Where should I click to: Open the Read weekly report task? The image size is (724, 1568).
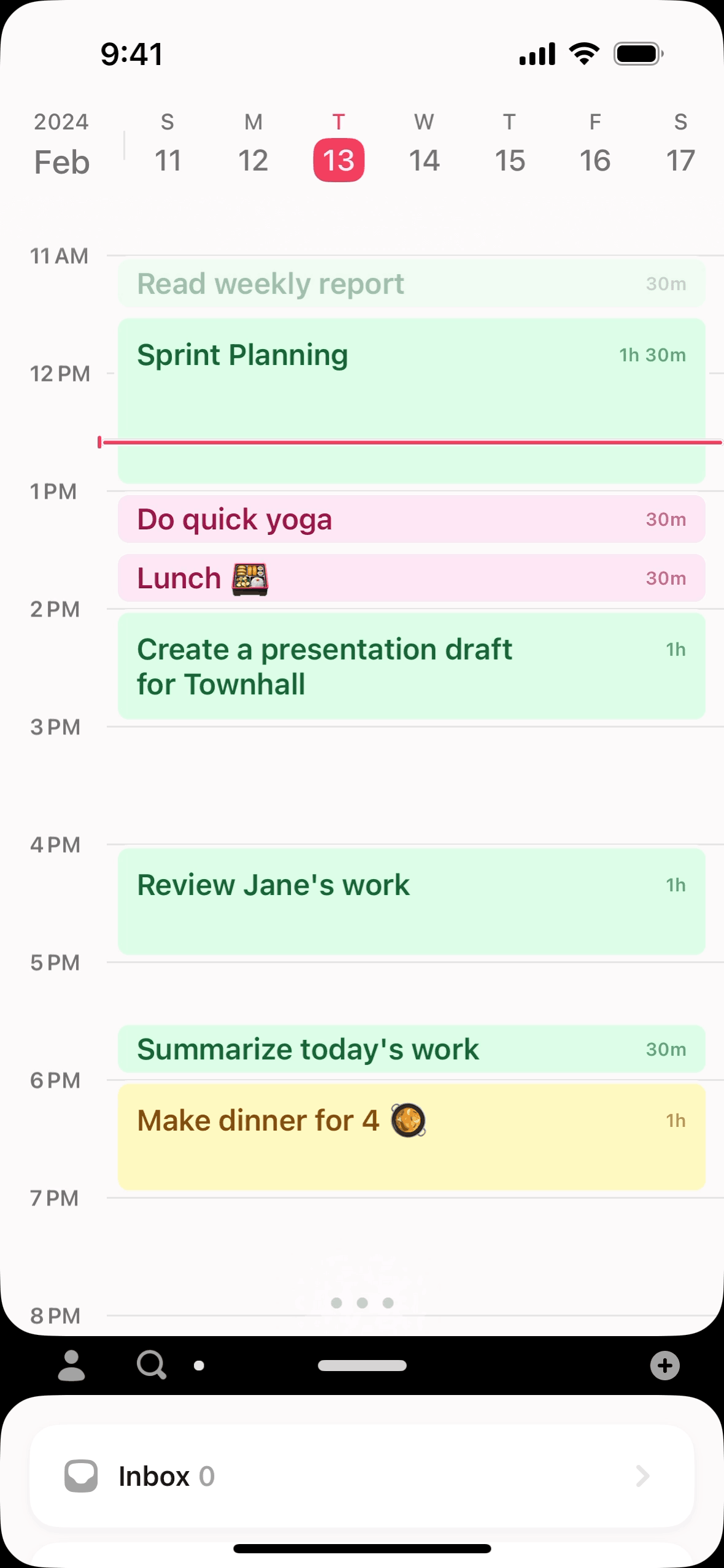click(411, 283)
